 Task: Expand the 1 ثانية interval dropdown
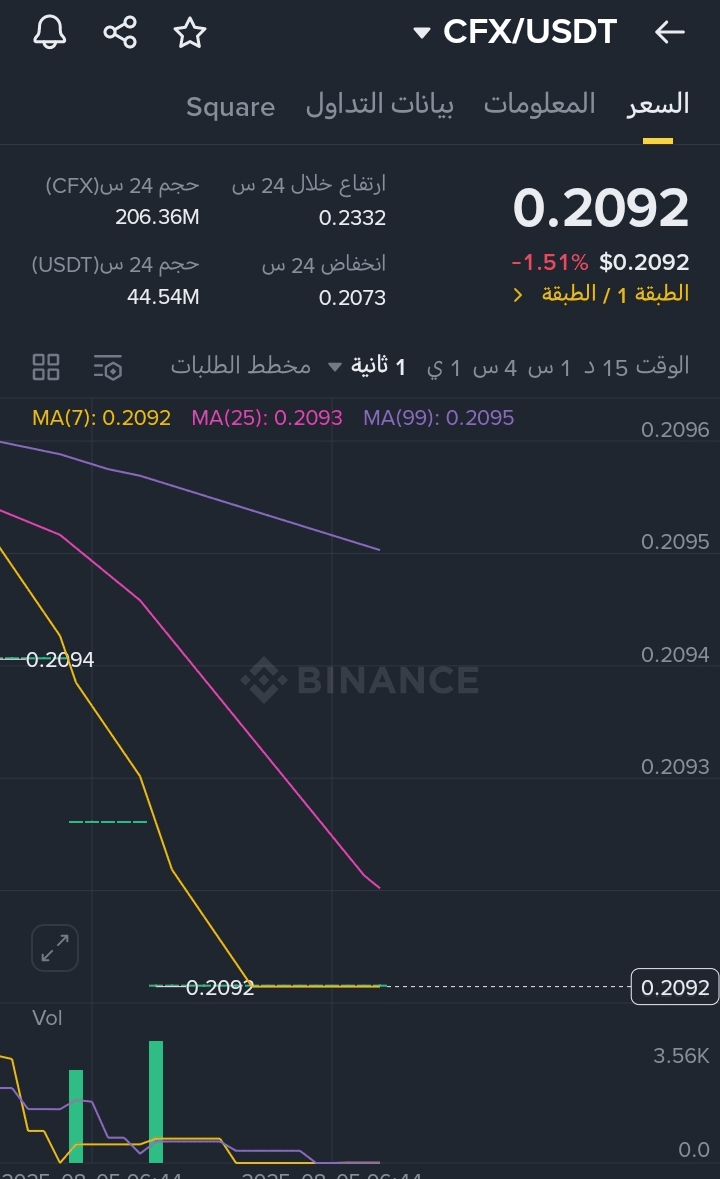(x=368, y=366)
